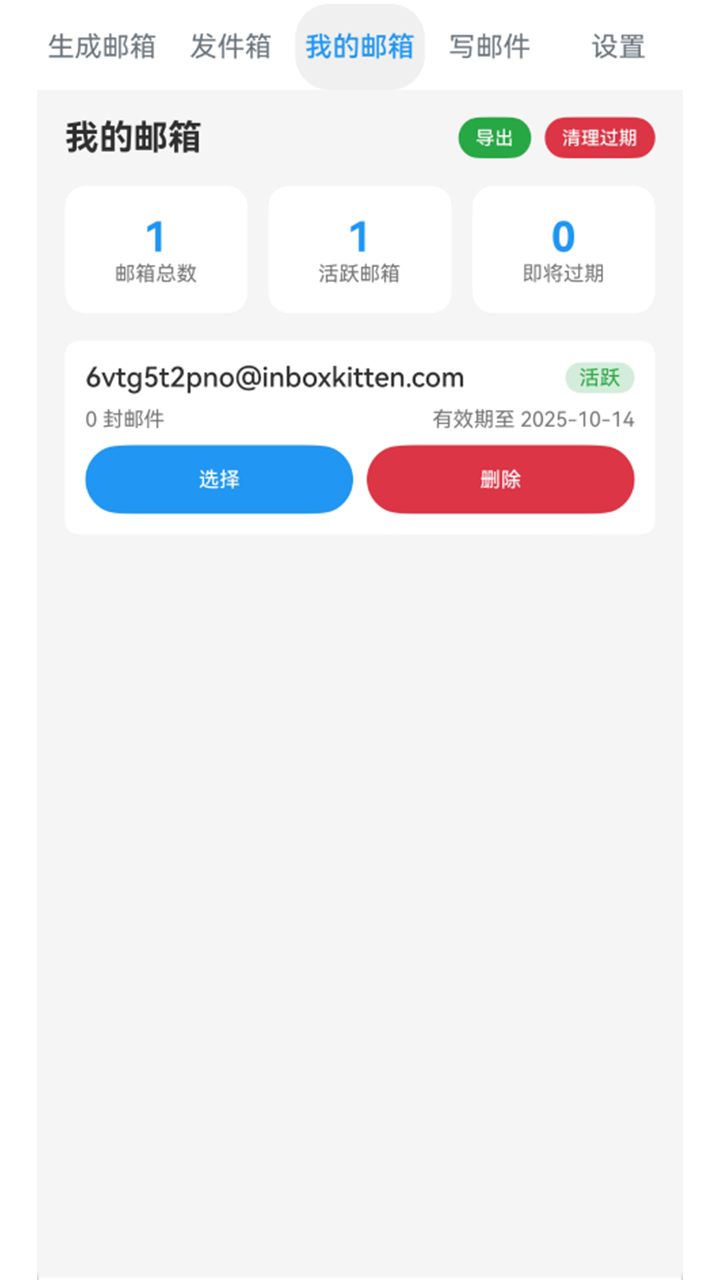Click the red 清理过期 cleanup button
The image size is (720, 1280).
tap(599, 138)
